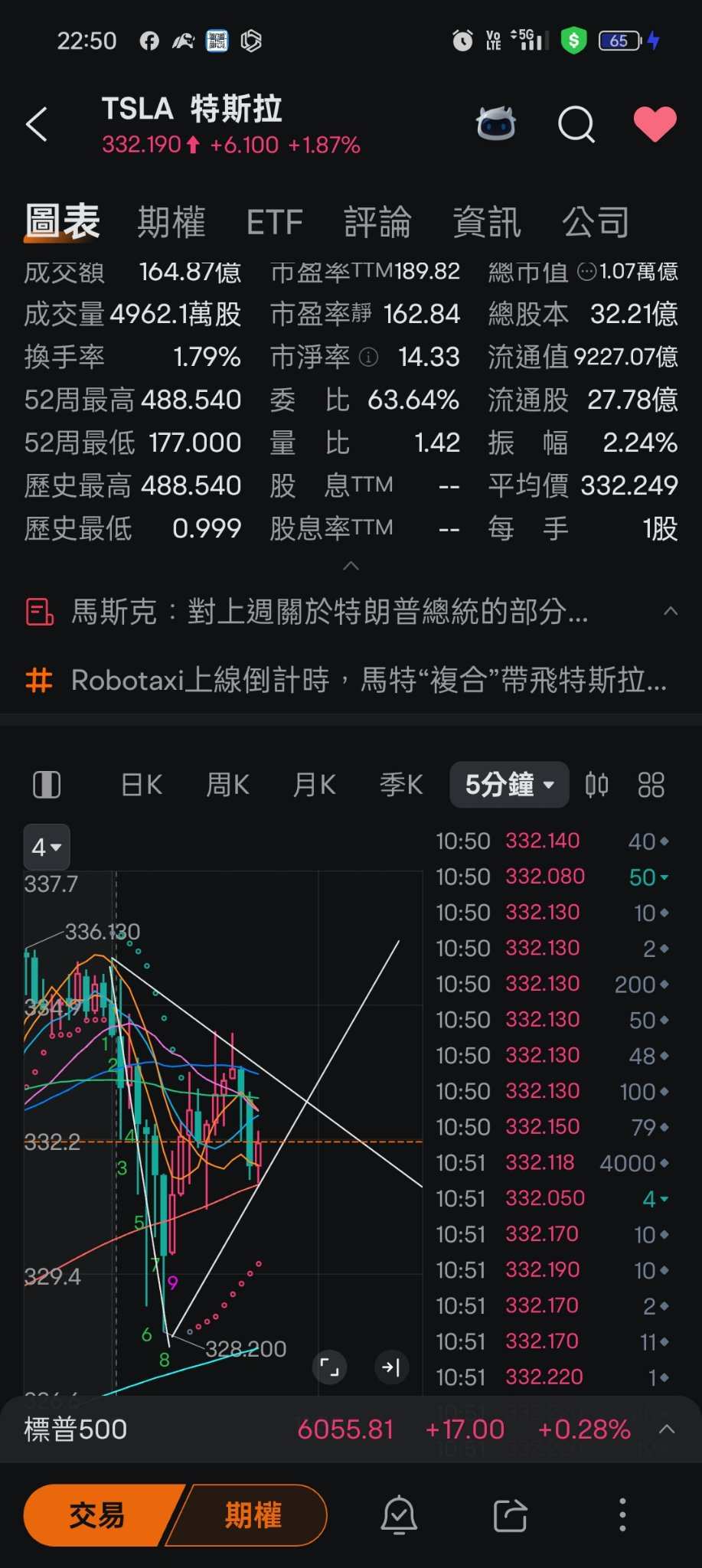Collapse the stock statistics panel
Screen dimensions: 702x1568
[x=351, y=566]
